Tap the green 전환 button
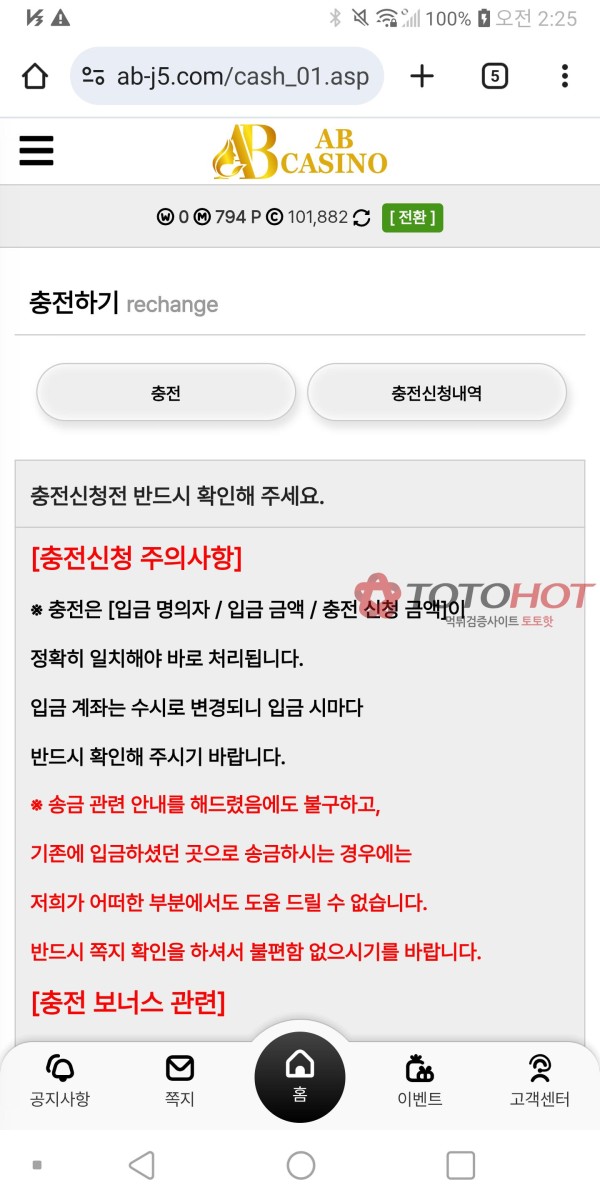Viewport: 600px width, 1200px height. coord(412,217)
